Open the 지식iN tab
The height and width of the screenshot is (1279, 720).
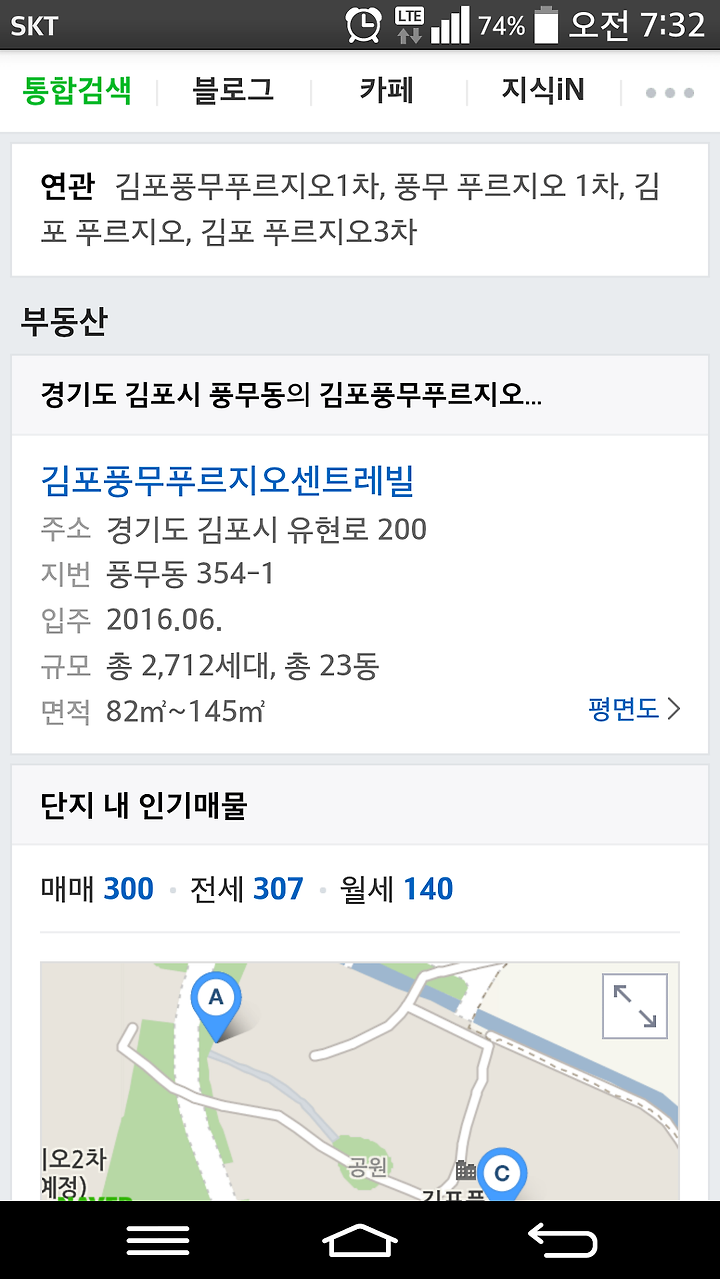point(543,91)
